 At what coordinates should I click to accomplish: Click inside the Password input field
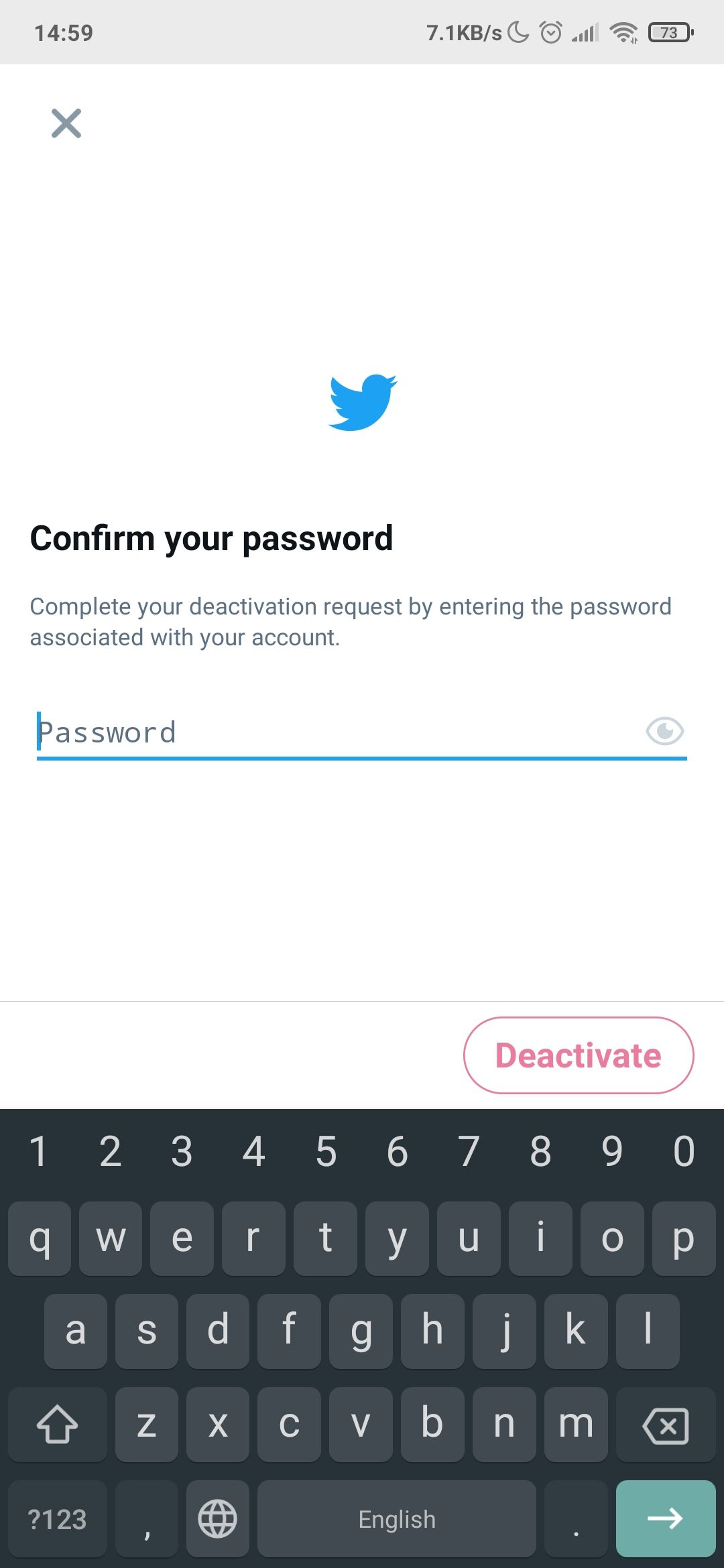(268, 732)
